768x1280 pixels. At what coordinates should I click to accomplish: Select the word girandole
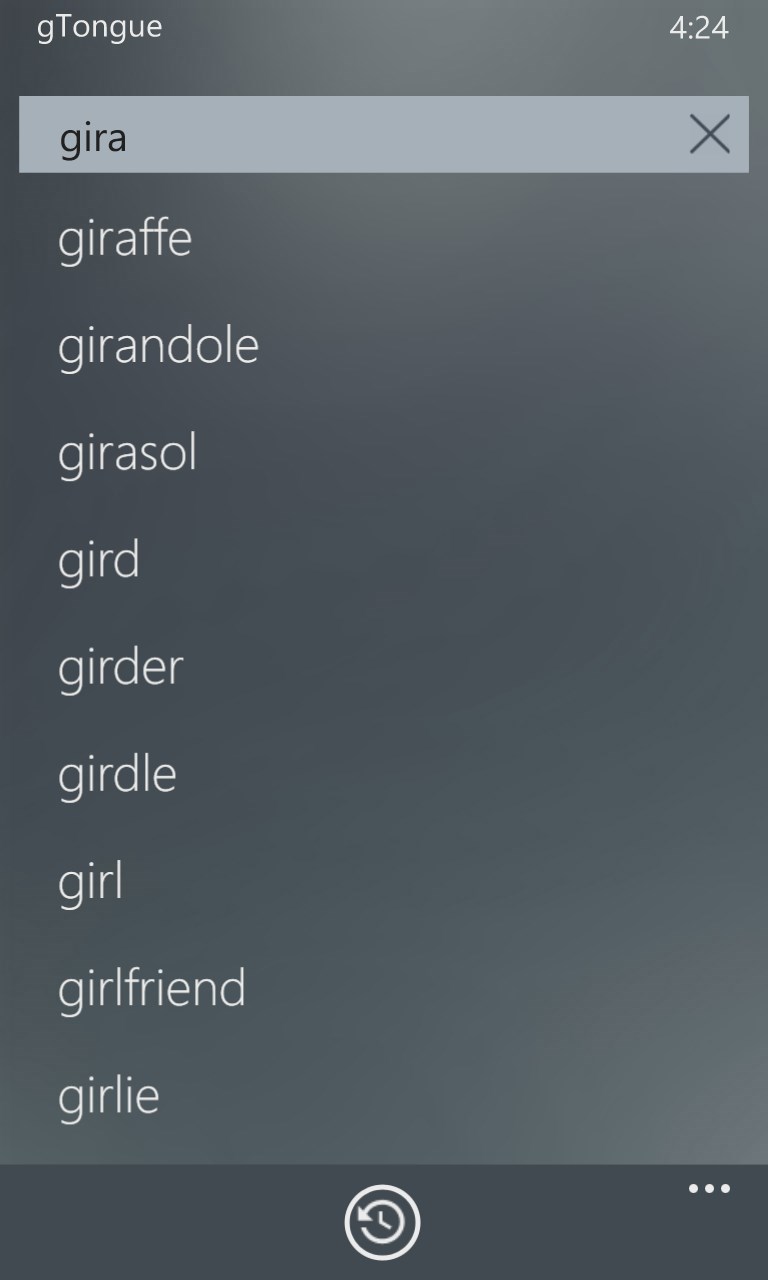pos(158,346)
